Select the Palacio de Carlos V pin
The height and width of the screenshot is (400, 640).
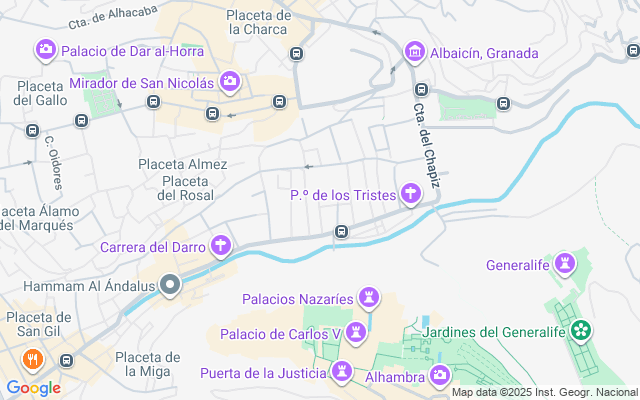pyautogui.click(x=356, y=332)
